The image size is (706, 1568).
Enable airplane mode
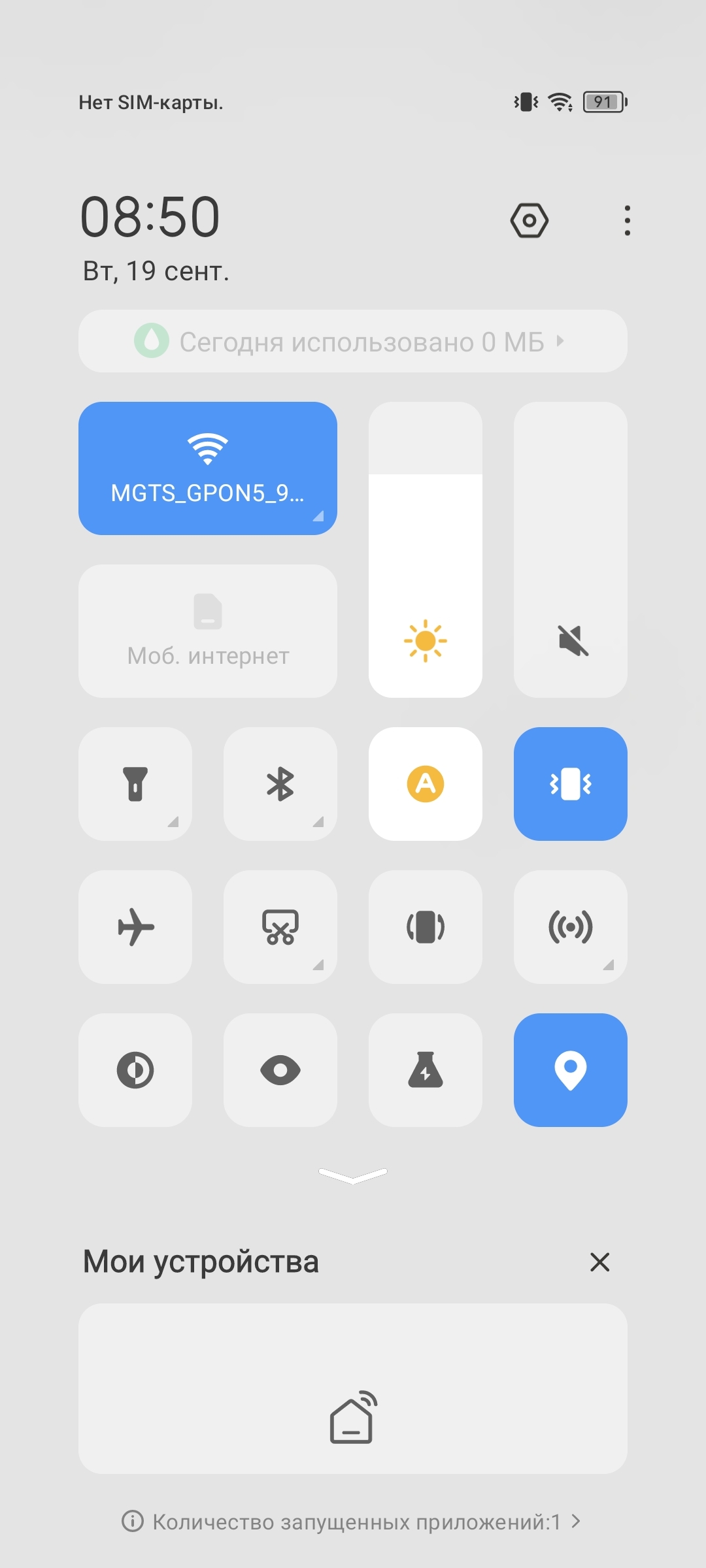(x=135, y=926)
